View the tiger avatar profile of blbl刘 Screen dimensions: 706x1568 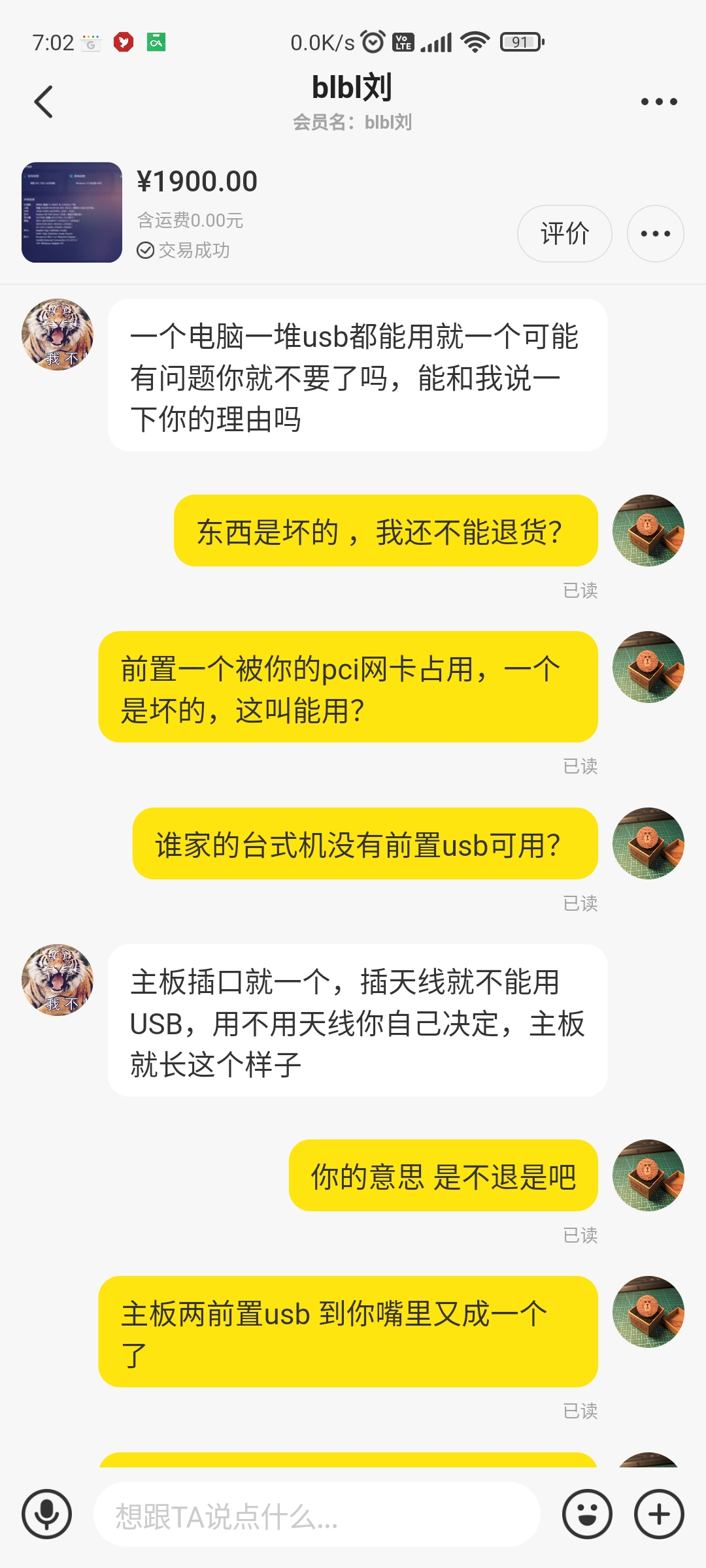click(58, 335)
